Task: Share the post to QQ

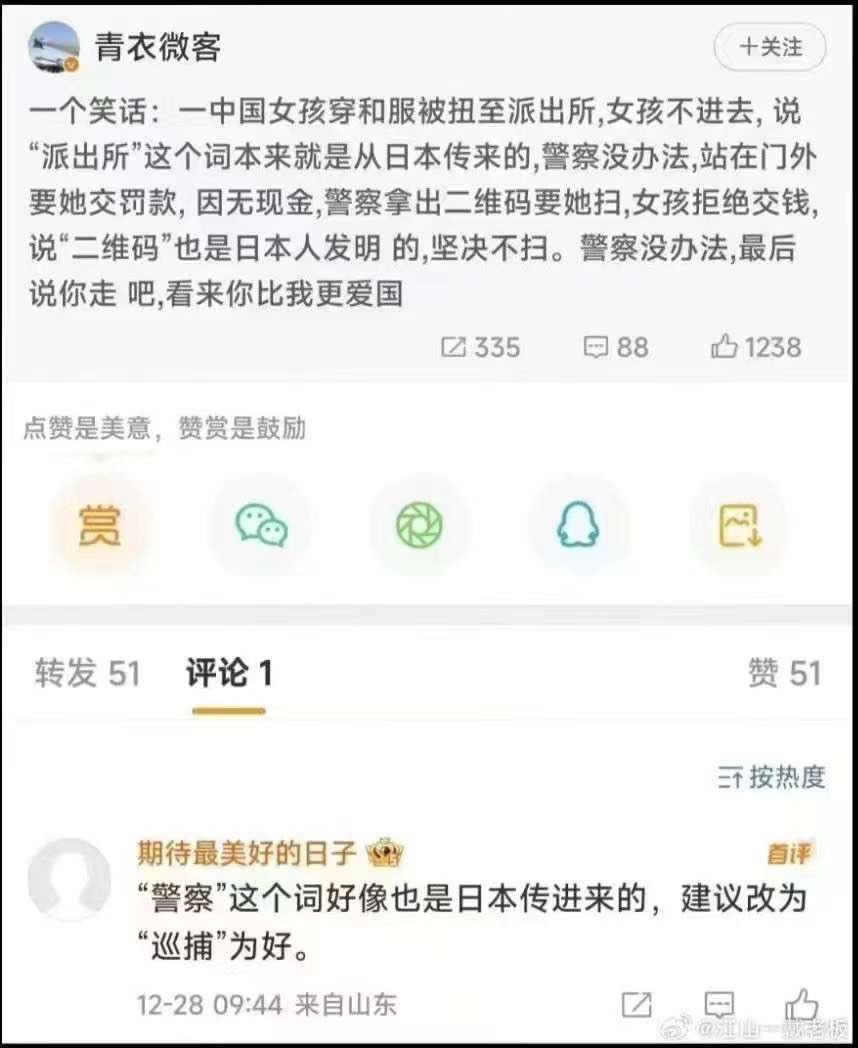Action: (580, 524)
